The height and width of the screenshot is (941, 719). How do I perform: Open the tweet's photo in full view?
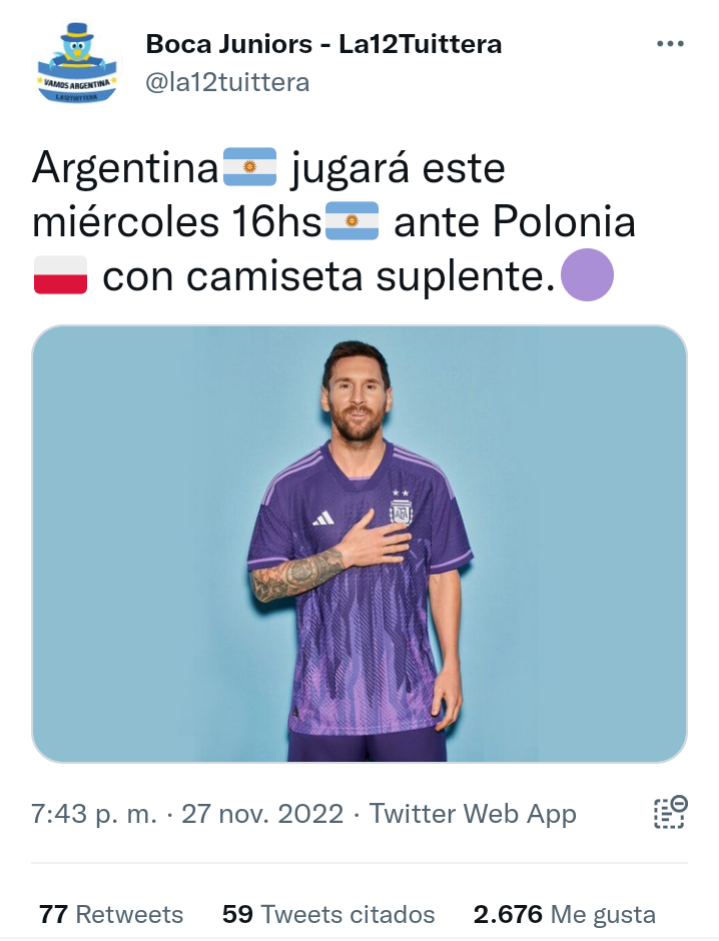click(359, 543)
